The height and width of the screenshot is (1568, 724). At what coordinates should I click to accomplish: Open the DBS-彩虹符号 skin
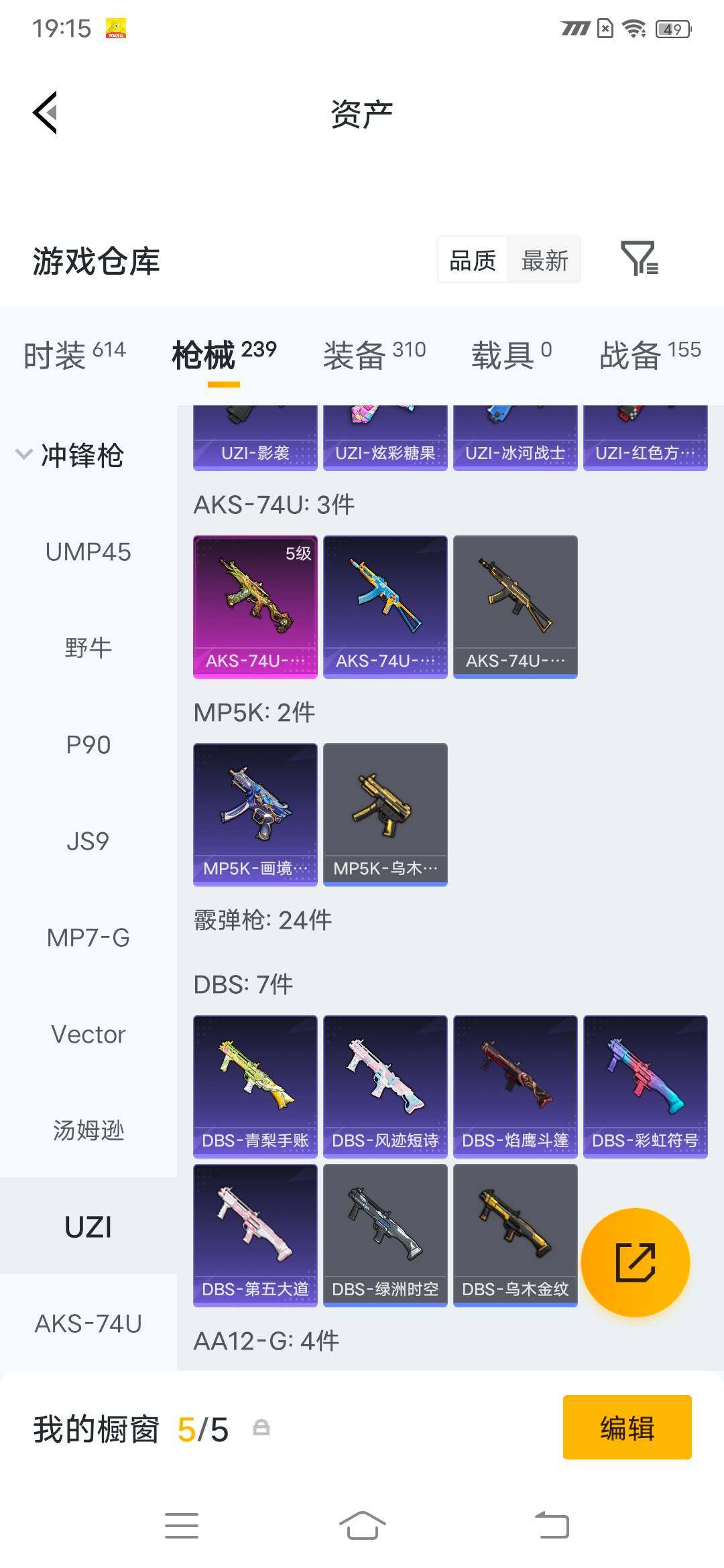pos(646,1087)
